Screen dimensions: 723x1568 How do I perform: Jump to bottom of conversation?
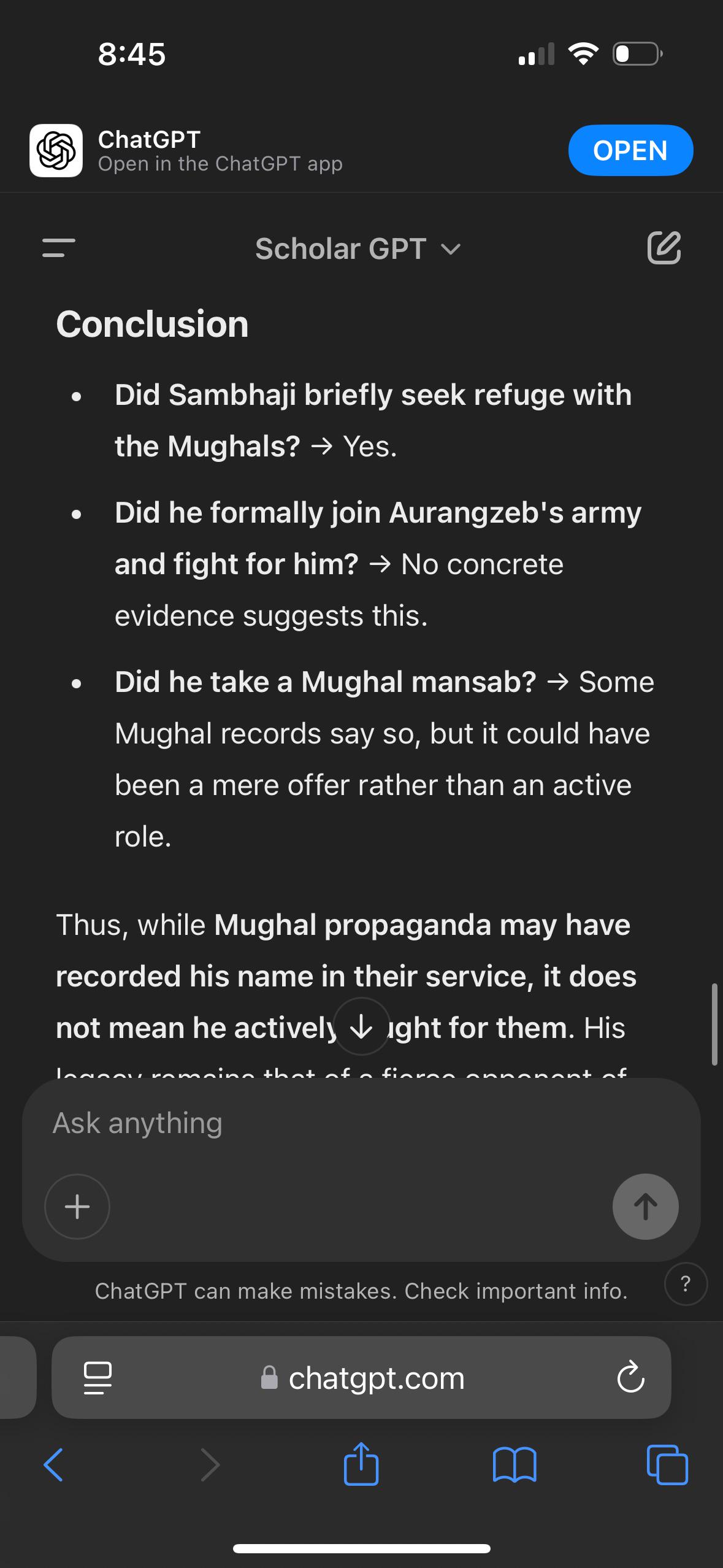tap(361, 1026)
